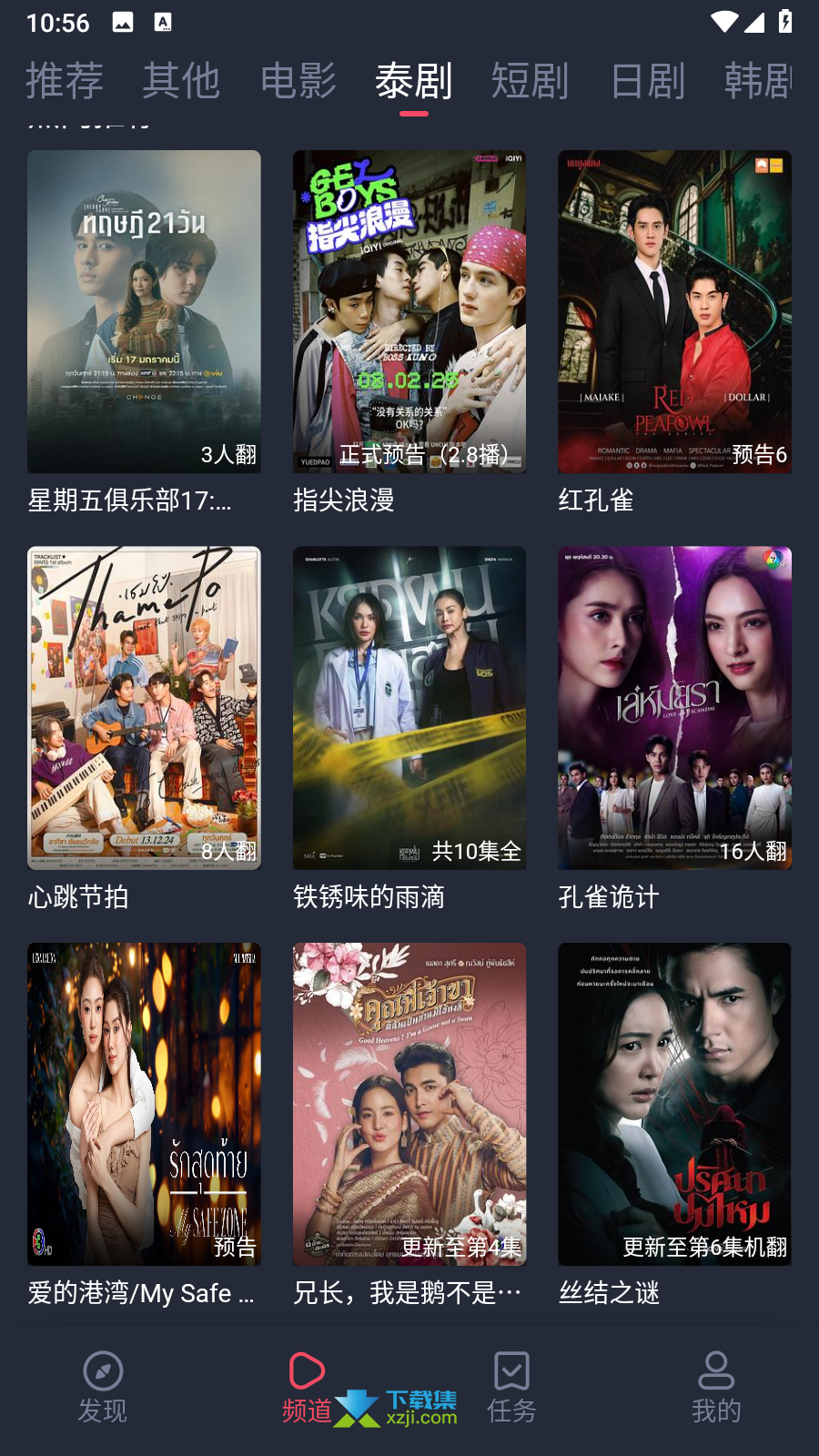Switch to the 短剧 tab

pos(531,81)
